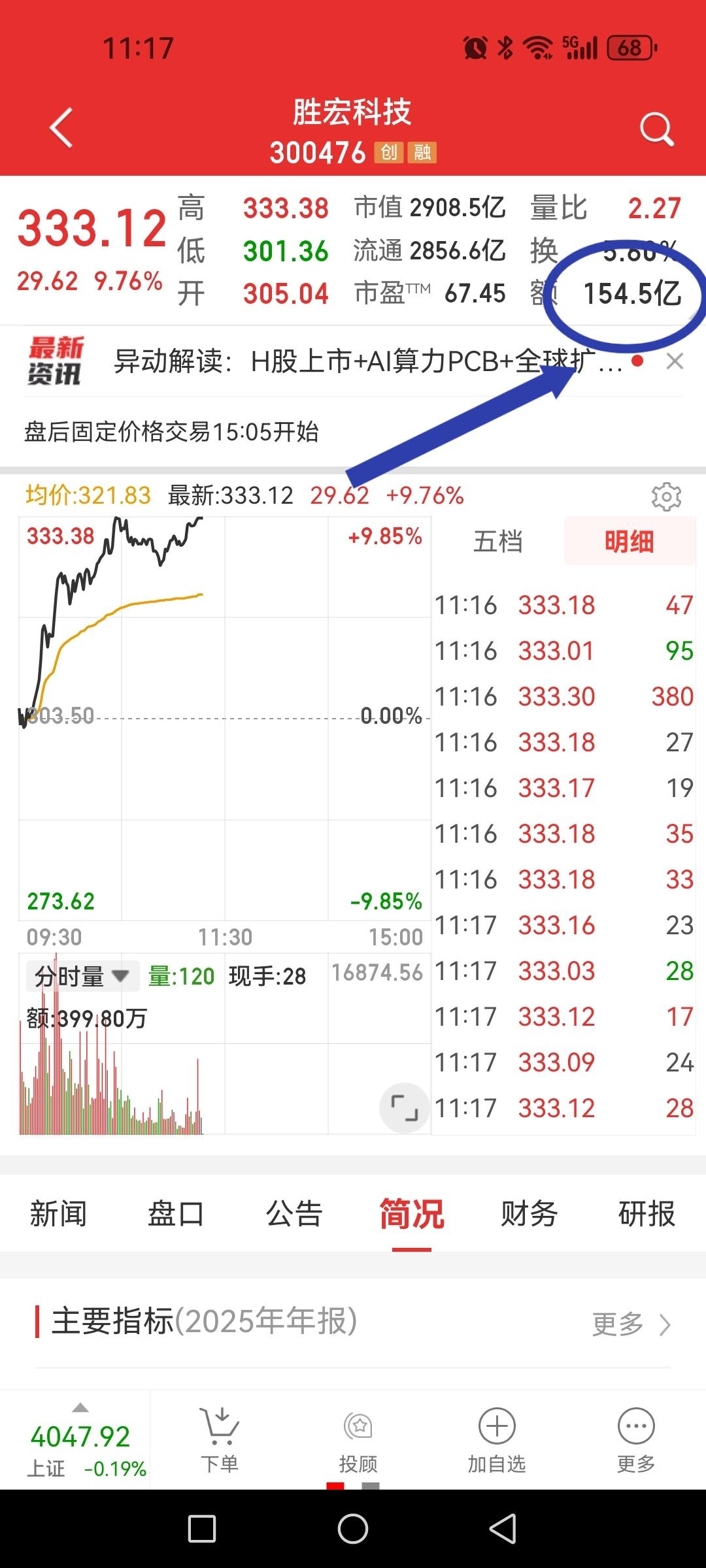Select the 明细 trade detail view

[630, 541]
